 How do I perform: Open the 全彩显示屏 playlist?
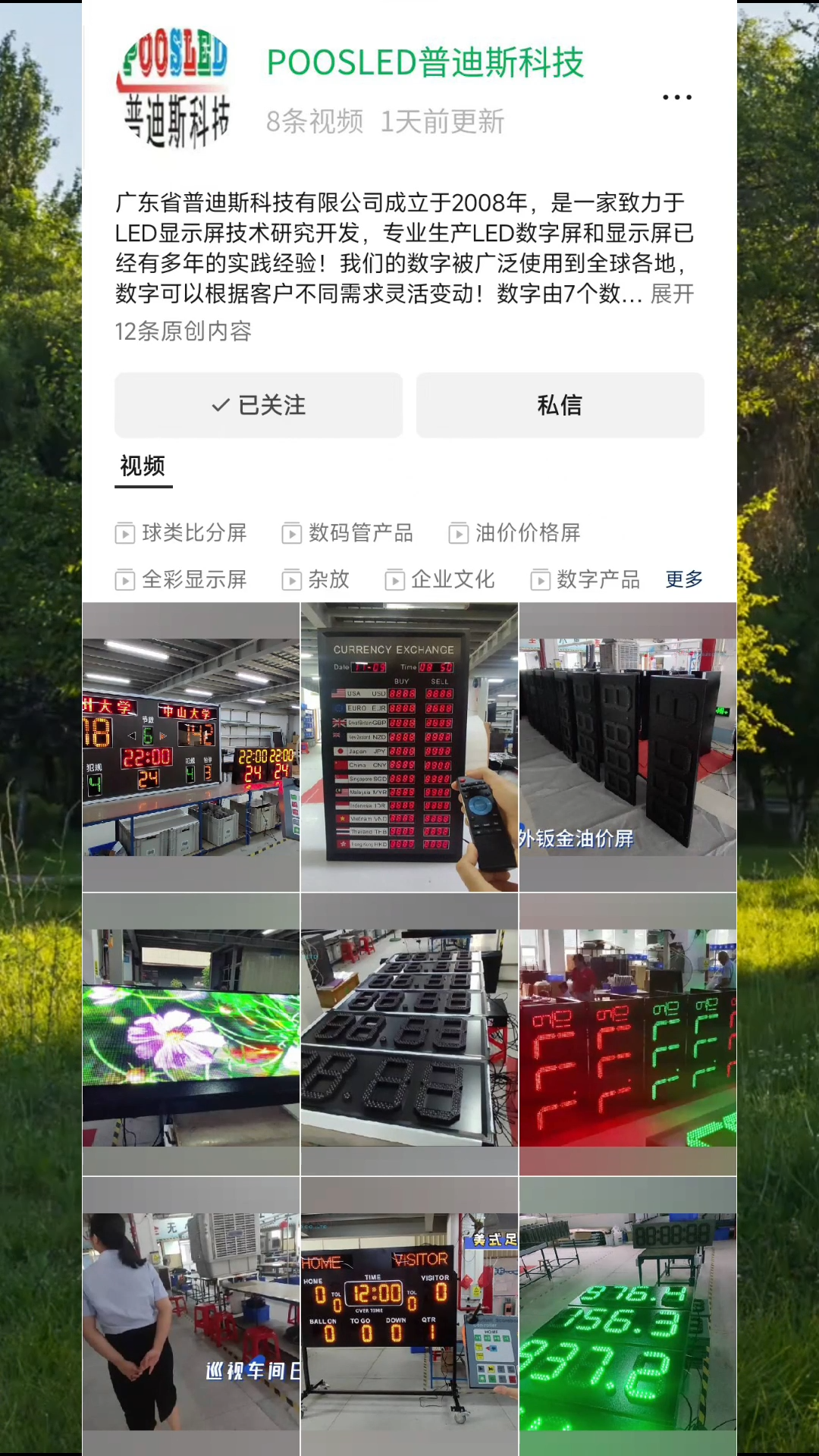click(181, 580)
